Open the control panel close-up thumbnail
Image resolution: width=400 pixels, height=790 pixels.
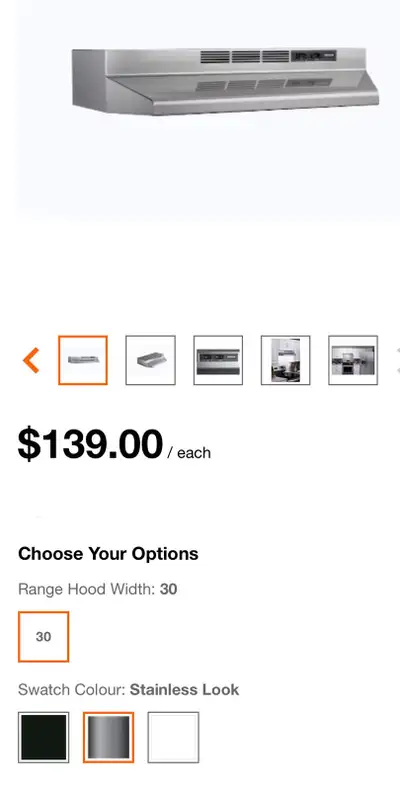(218, 360)
